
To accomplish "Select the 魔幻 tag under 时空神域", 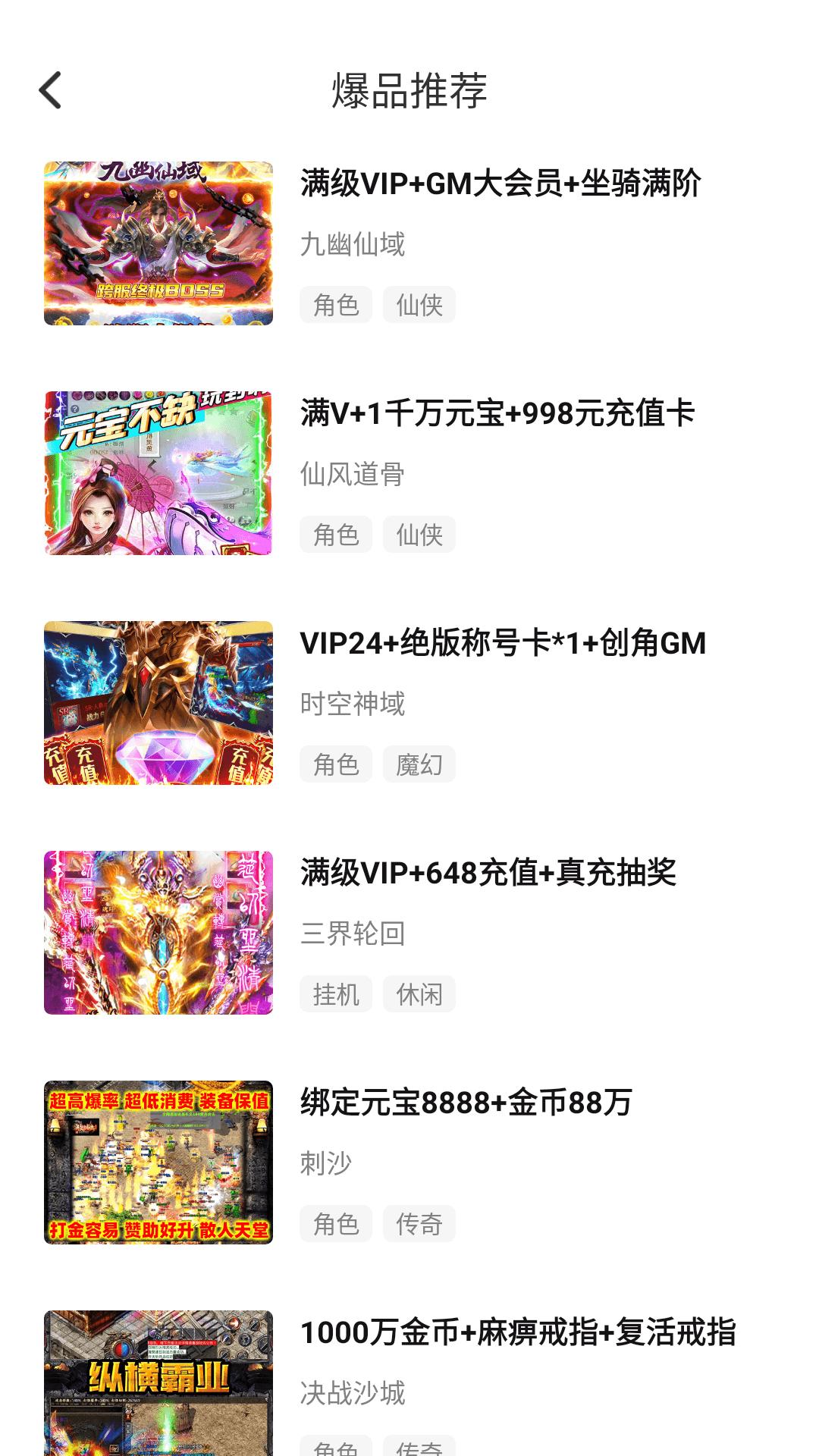I will 420,764.
